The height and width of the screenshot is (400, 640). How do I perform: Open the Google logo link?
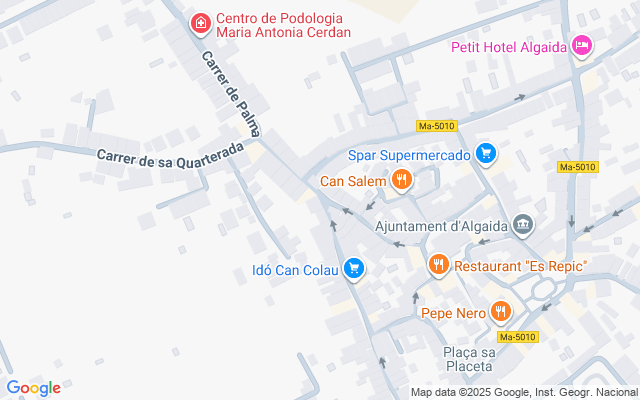tap(33, 388)
